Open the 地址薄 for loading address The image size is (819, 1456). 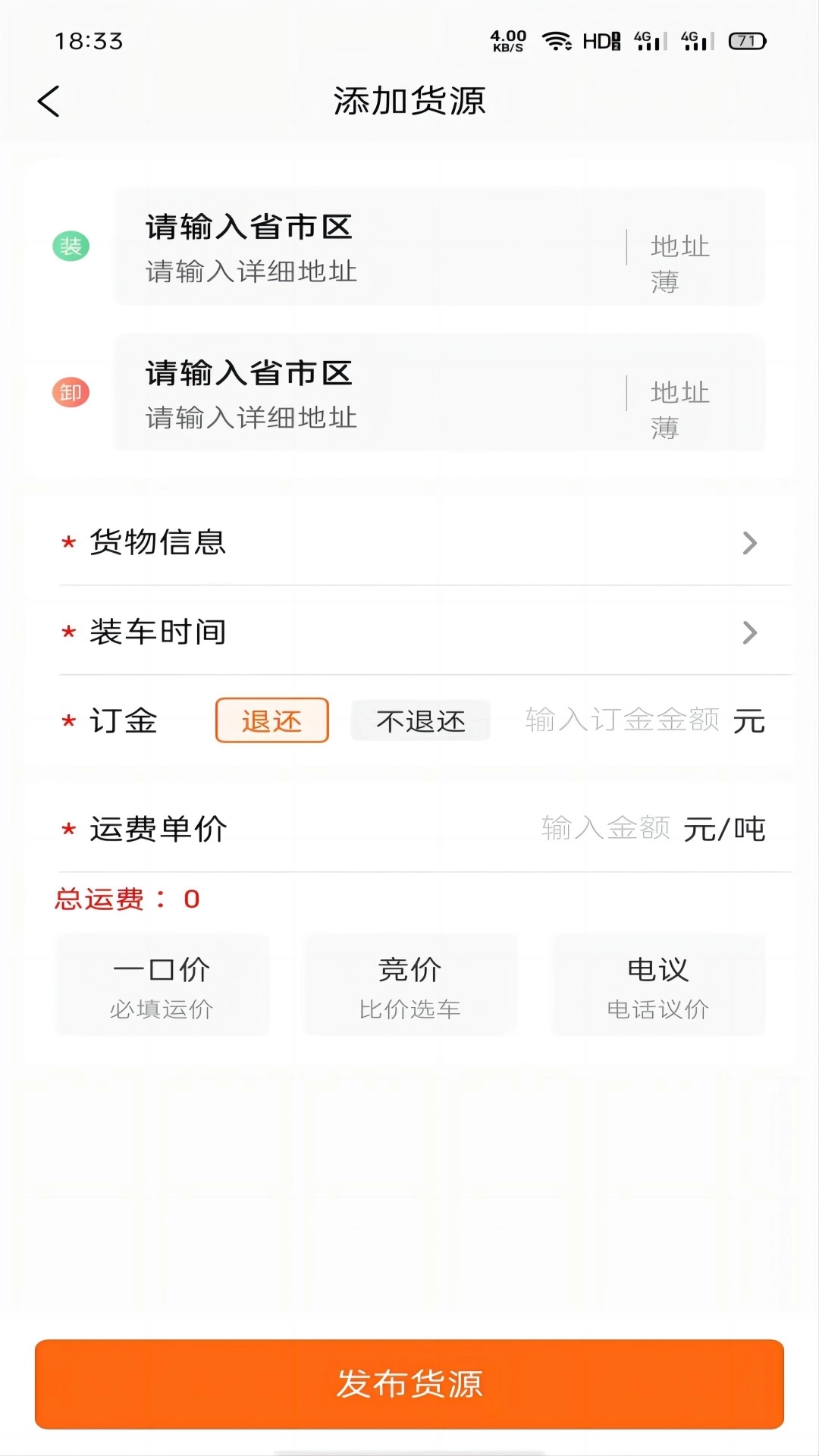tap(679, 262)
